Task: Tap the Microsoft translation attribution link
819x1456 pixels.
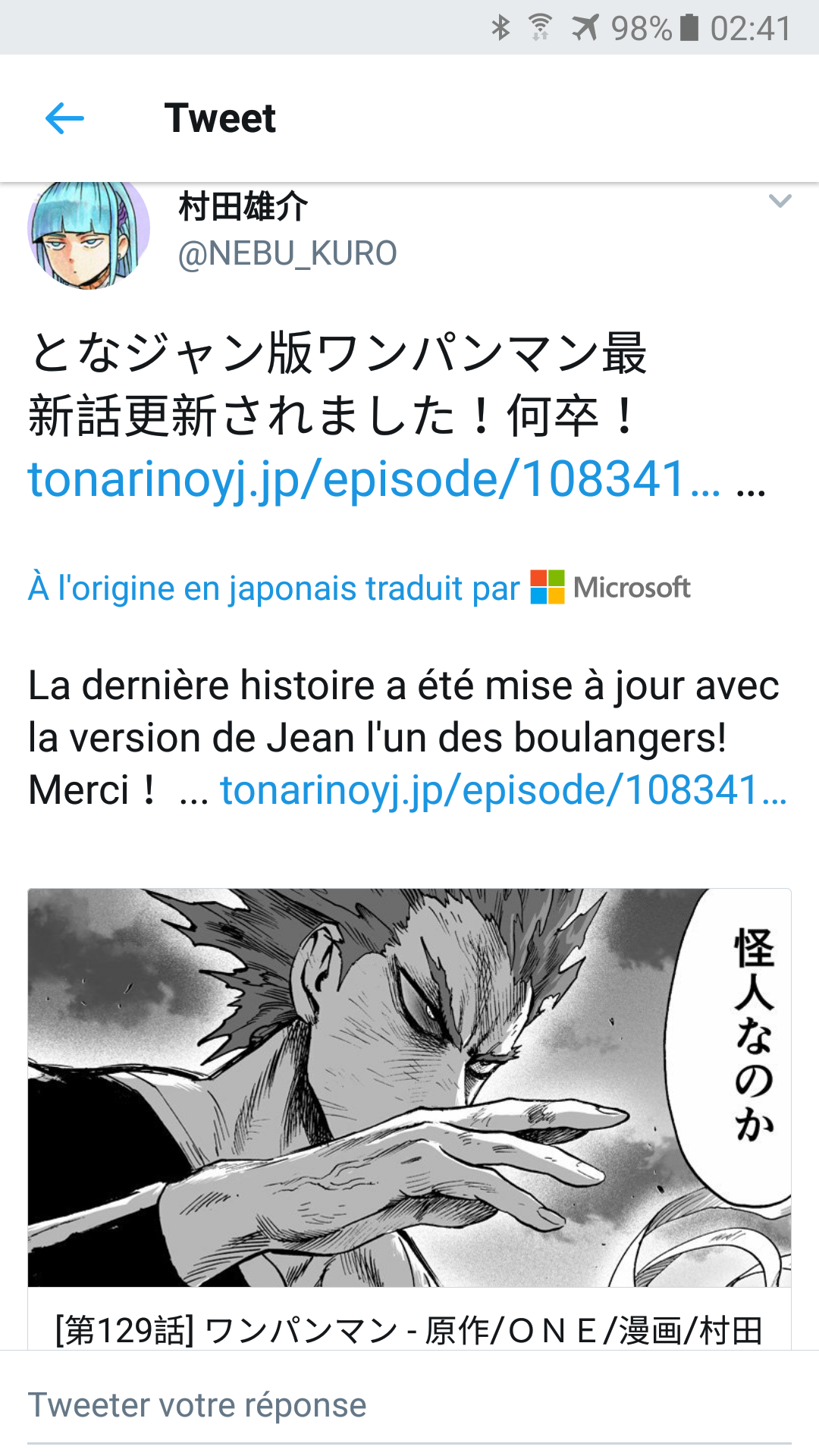Action: 359,588
